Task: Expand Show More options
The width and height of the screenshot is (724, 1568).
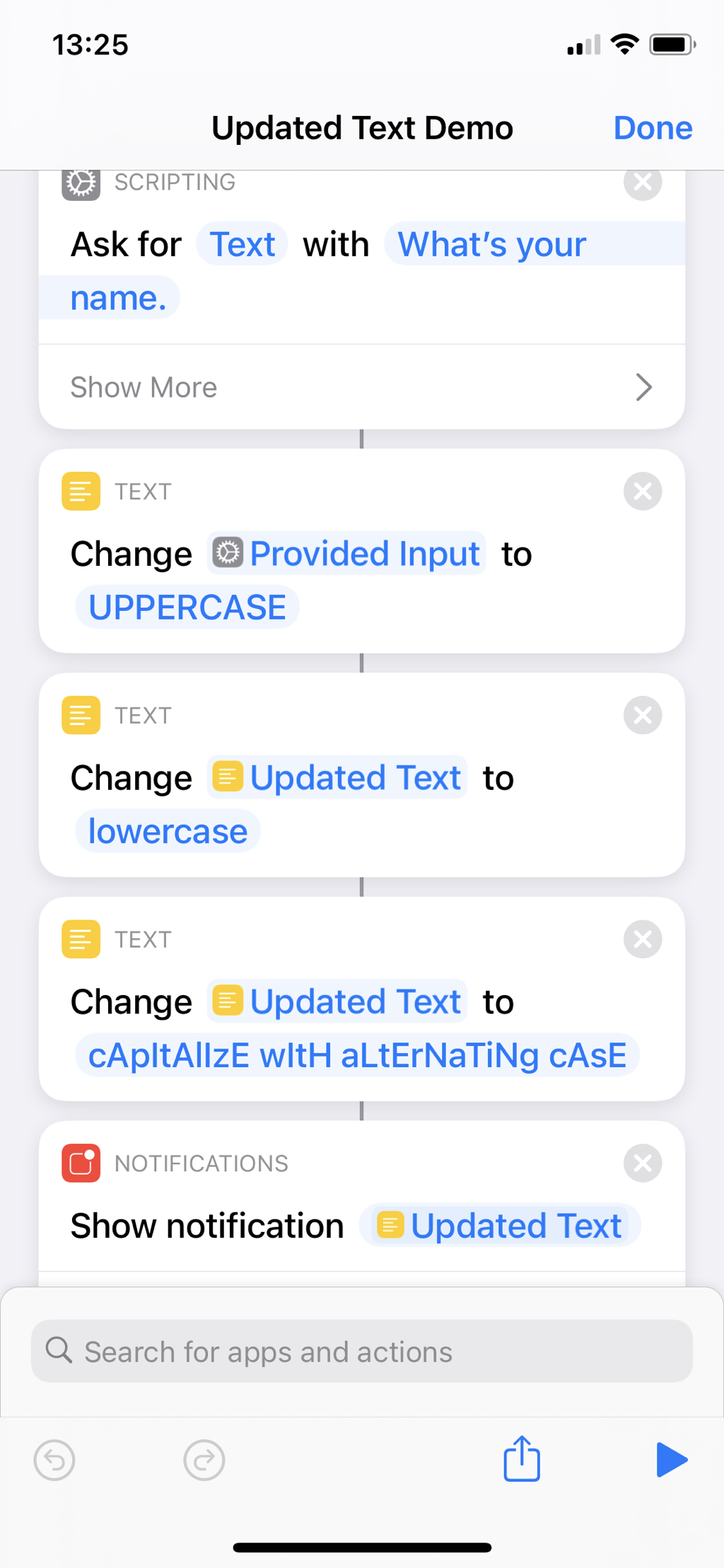Action: (x=361, y=387)
